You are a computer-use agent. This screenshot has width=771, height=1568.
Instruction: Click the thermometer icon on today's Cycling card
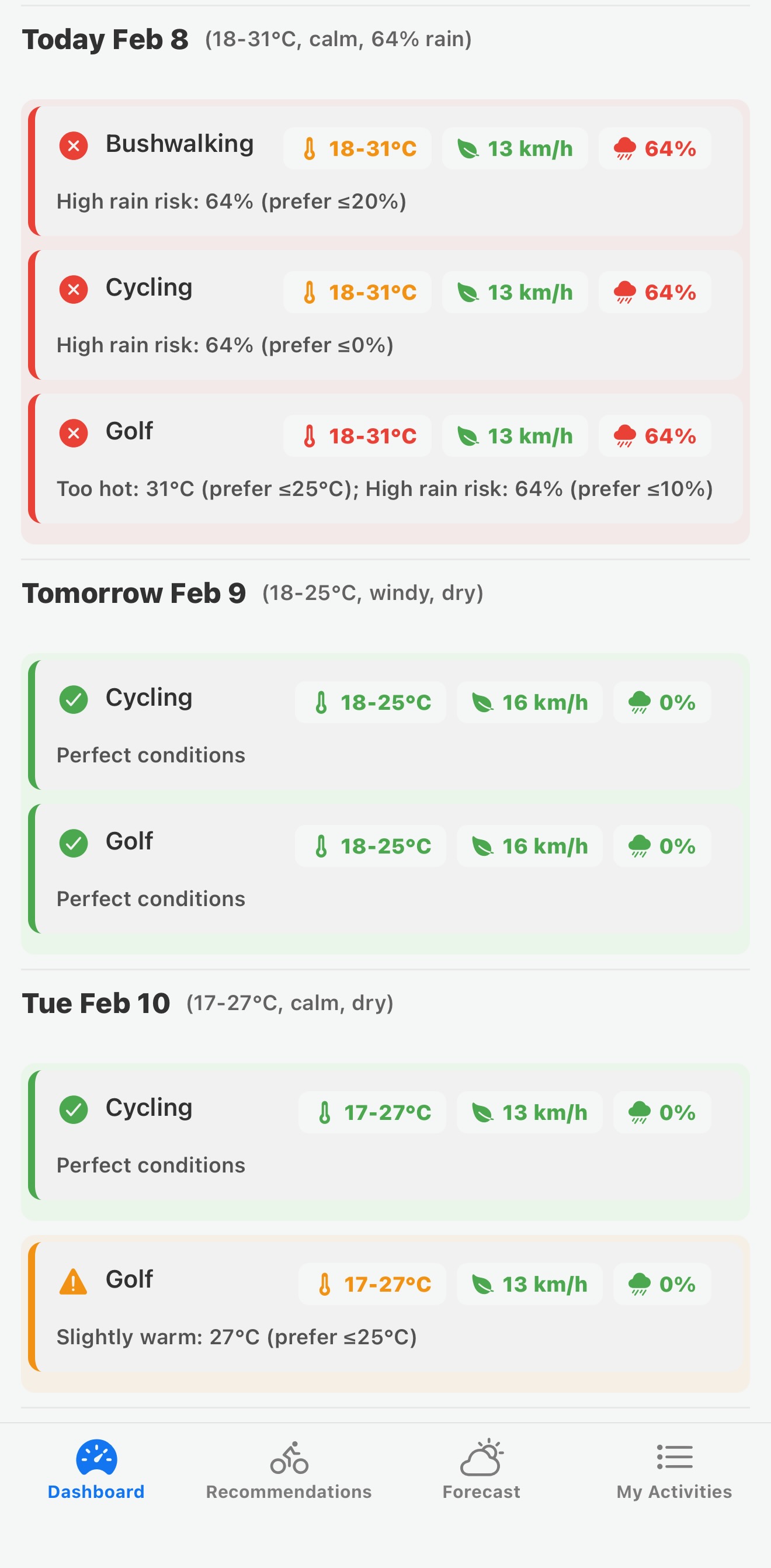coord(310,292)
